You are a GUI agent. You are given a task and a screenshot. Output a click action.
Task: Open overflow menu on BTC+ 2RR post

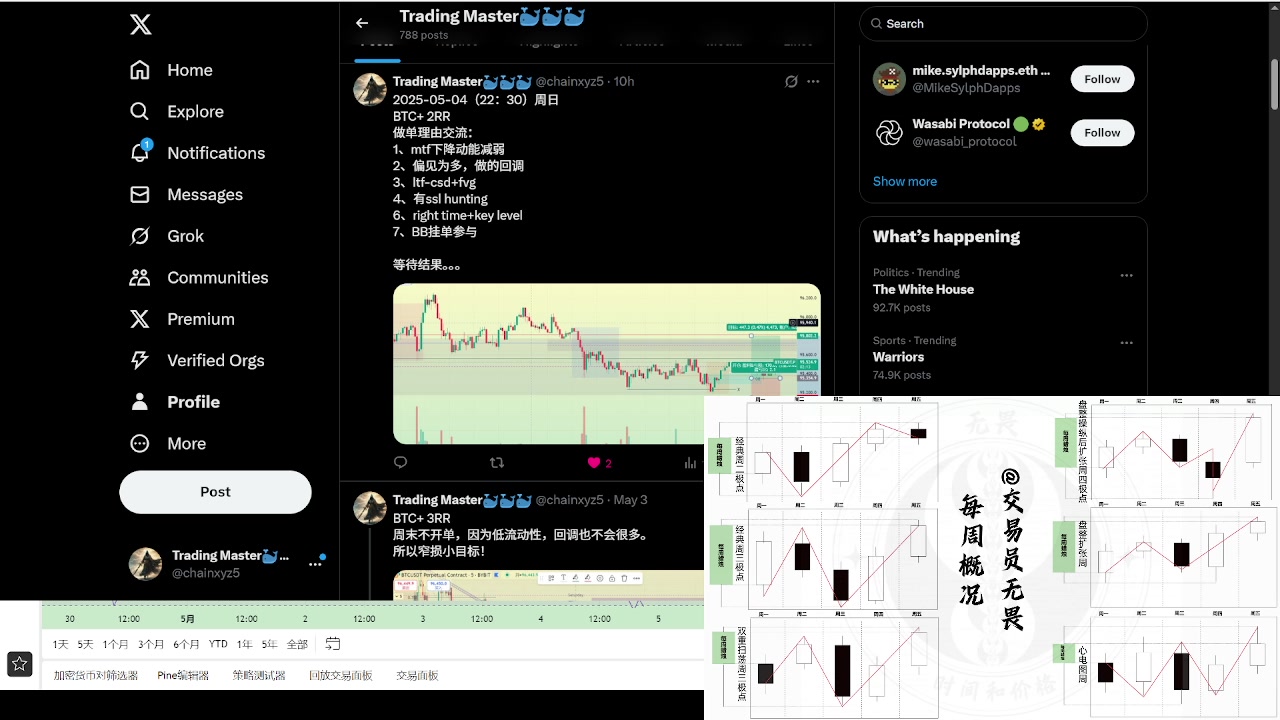coord(813,81)
